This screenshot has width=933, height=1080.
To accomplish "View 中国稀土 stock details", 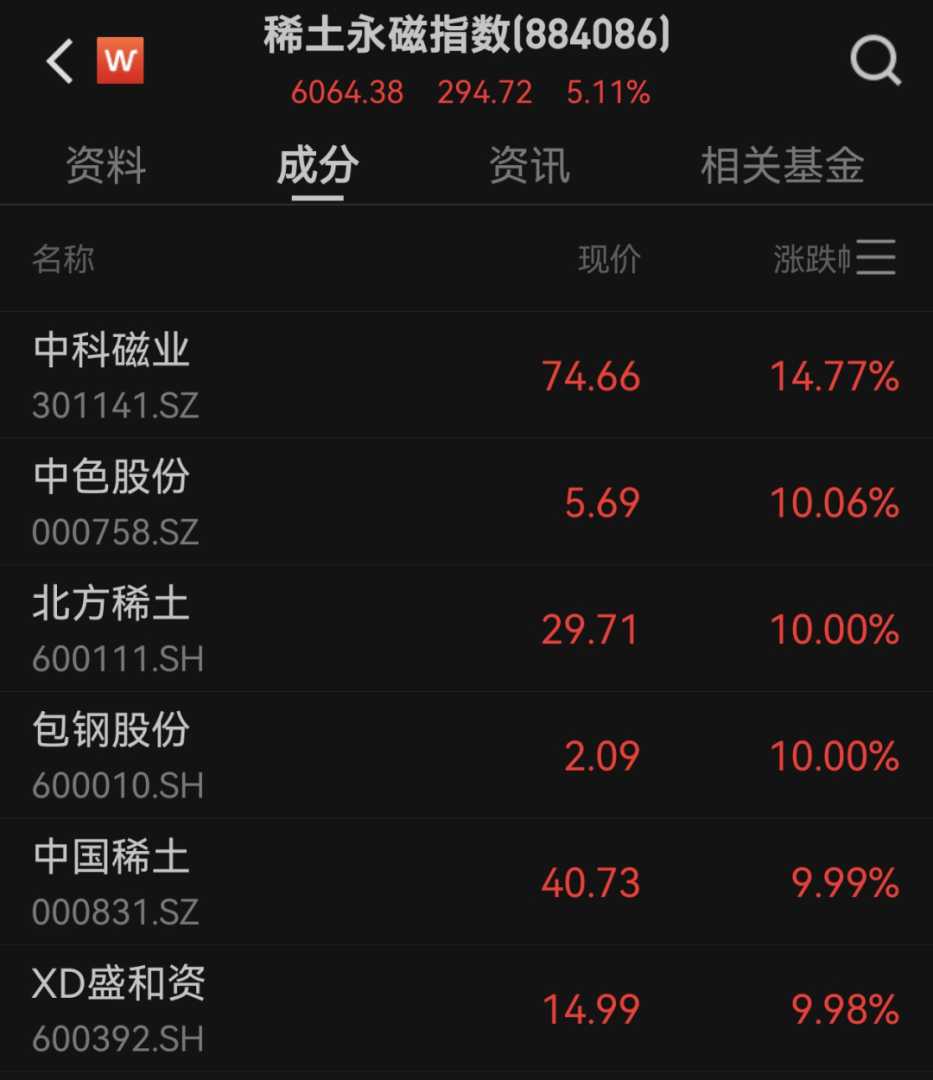I will tap(466, 883).
